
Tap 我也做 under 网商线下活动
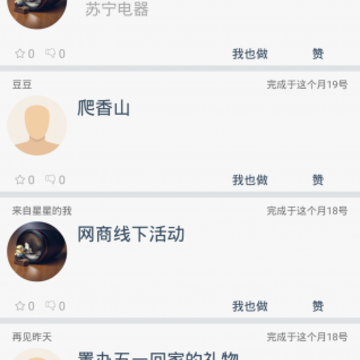click(x=250, y=306)
